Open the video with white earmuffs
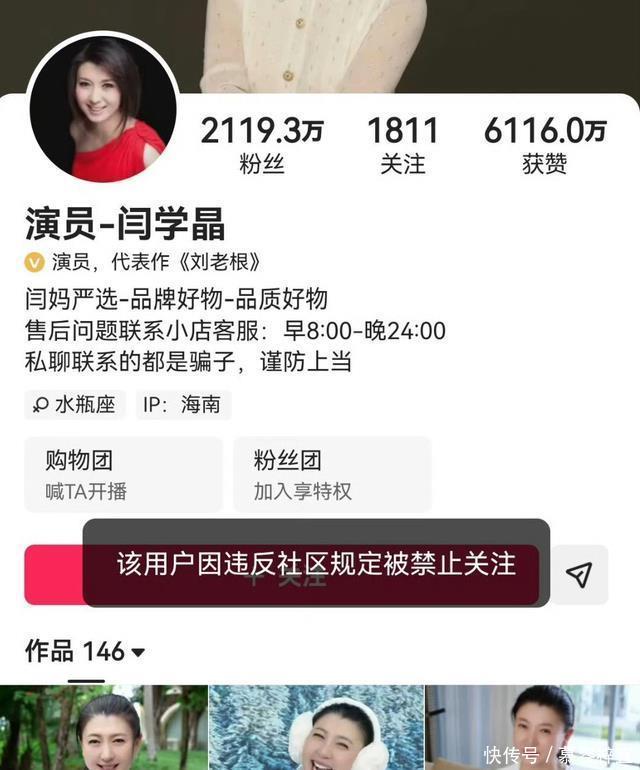This screenshot has height=770, width=640. (x=316, y=728)
